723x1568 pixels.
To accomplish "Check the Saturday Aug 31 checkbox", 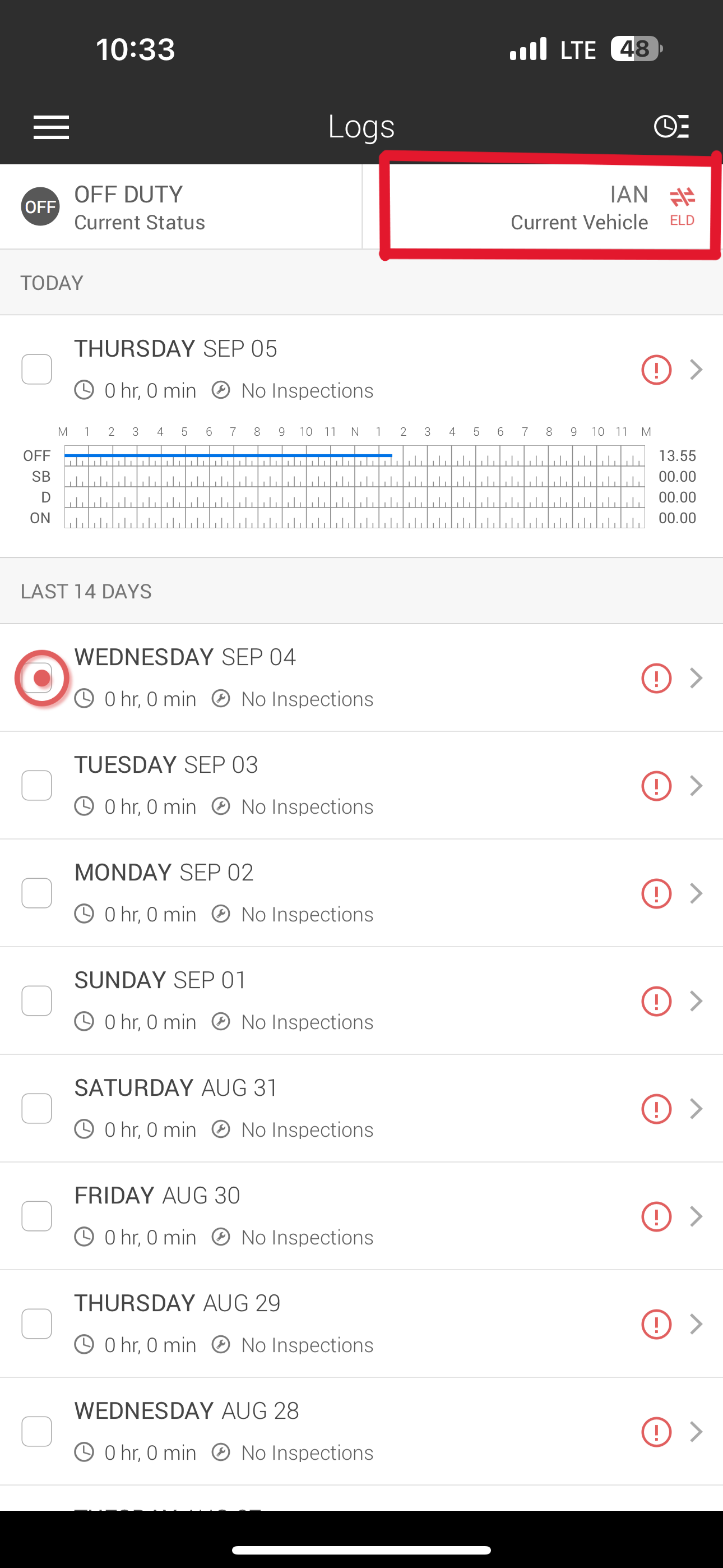I will coord(36,1109).
